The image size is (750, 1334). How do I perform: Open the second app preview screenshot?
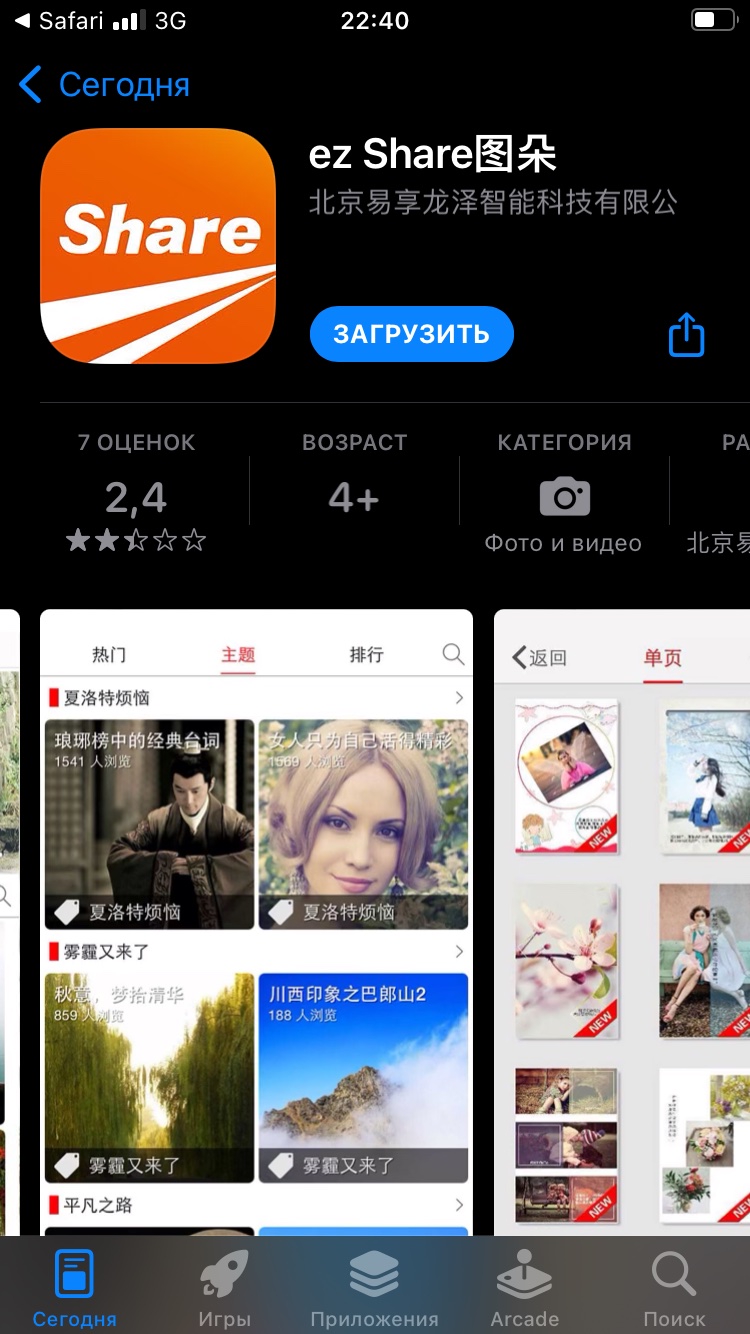tap(622, 920)
